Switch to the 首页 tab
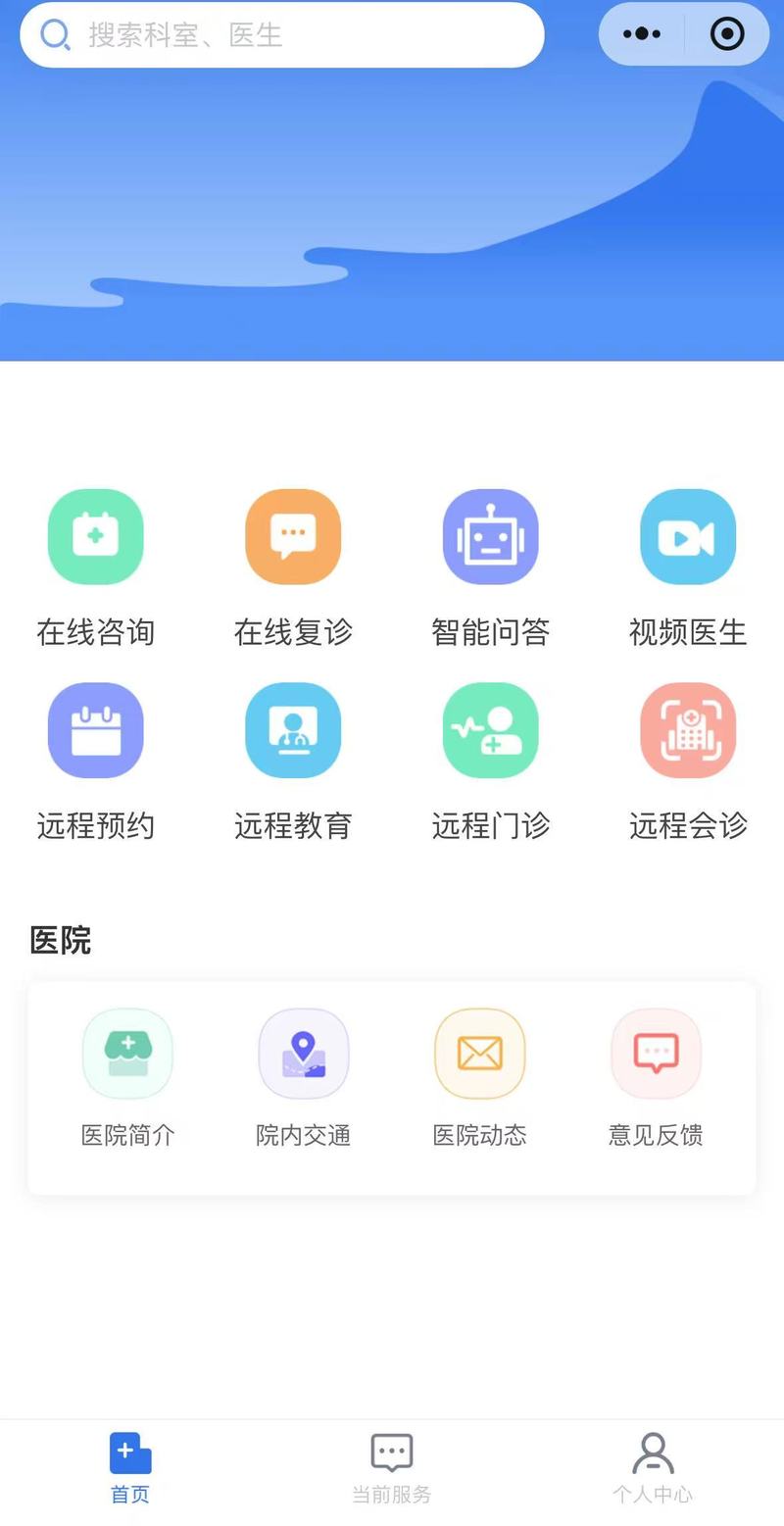Viewport: 784px width, 1526px height. point(130,1468)
